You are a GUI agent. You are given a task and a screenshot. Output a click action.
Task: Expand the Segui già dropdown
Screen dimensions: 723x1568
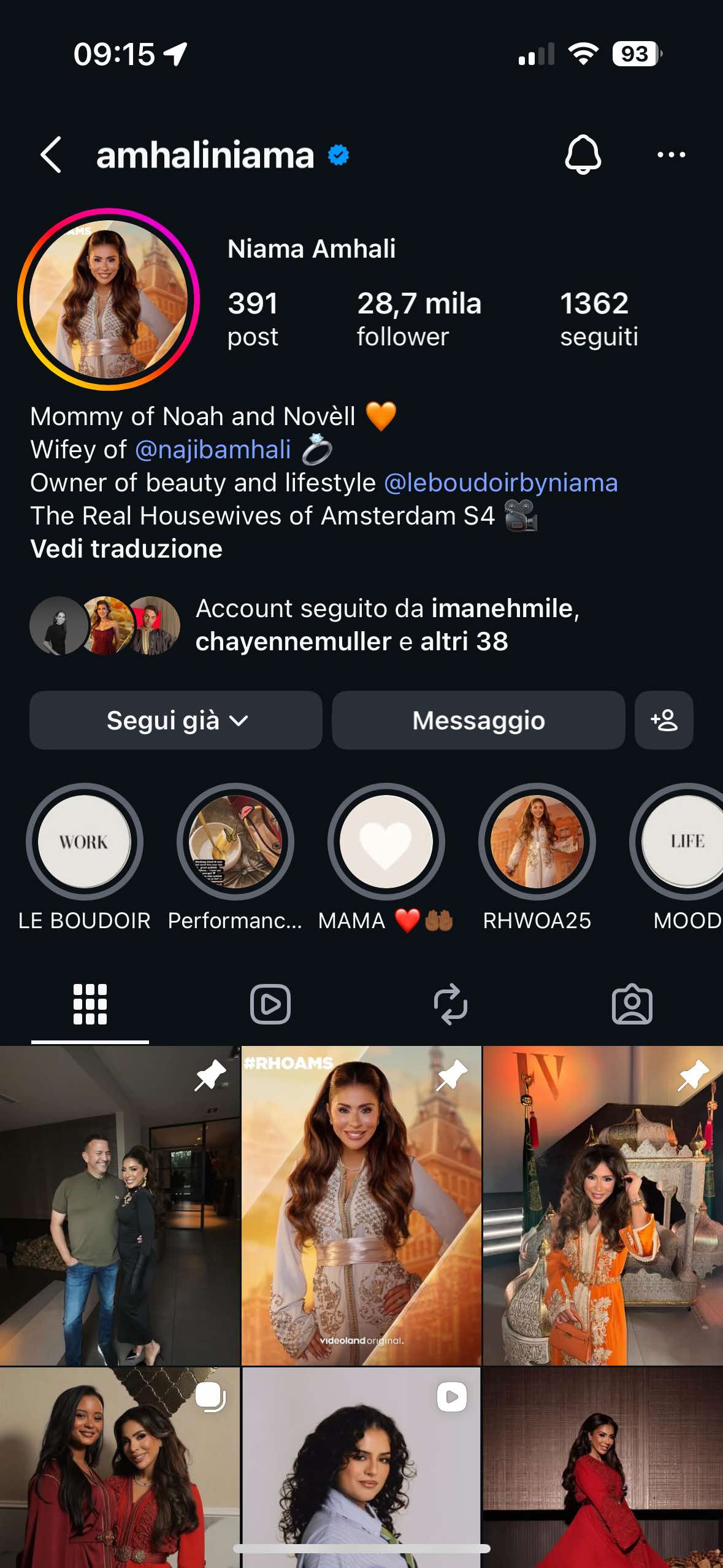[176, 720]
